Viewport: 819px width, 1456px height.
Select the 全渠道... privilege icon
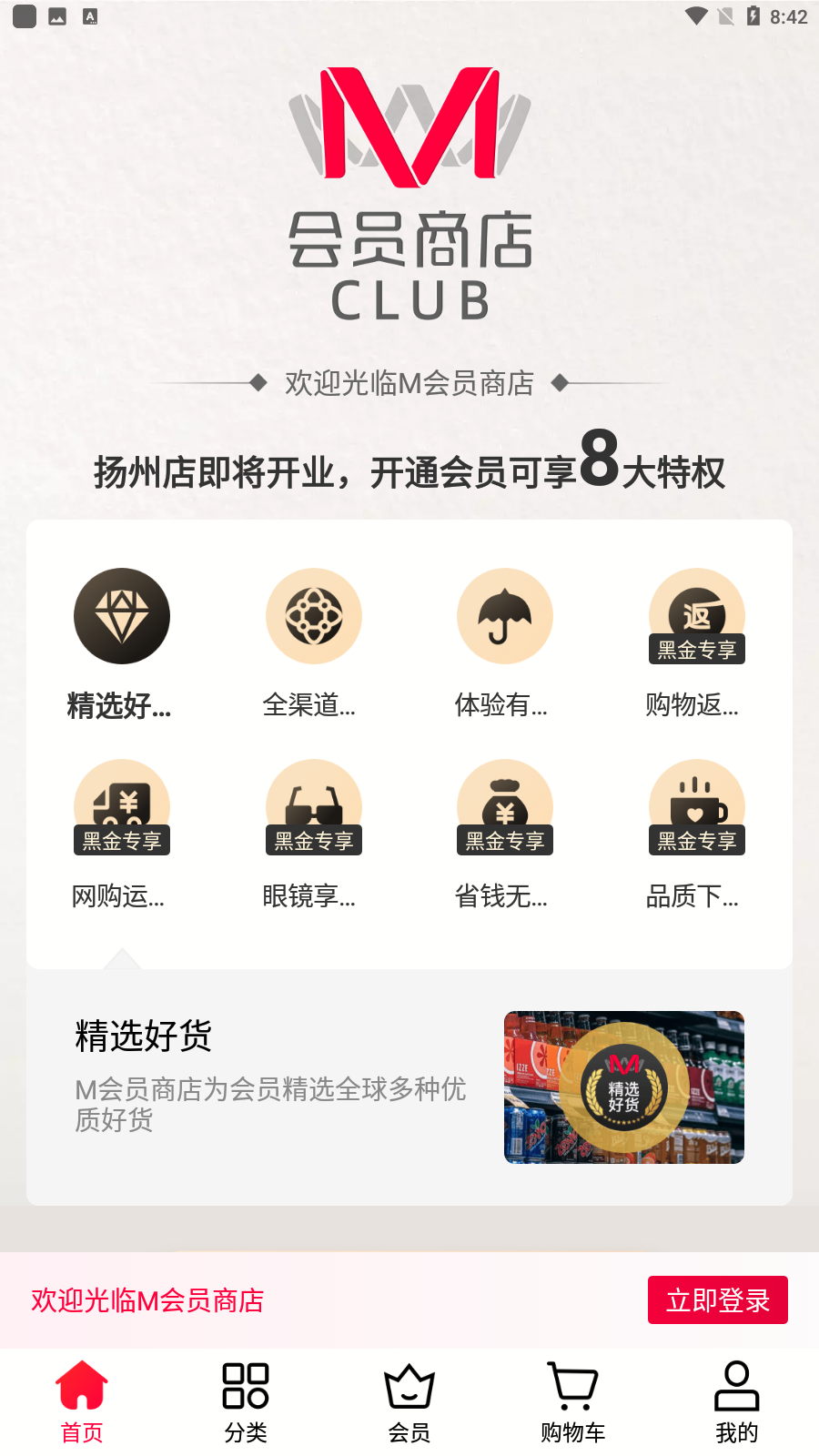pos(314,616)
